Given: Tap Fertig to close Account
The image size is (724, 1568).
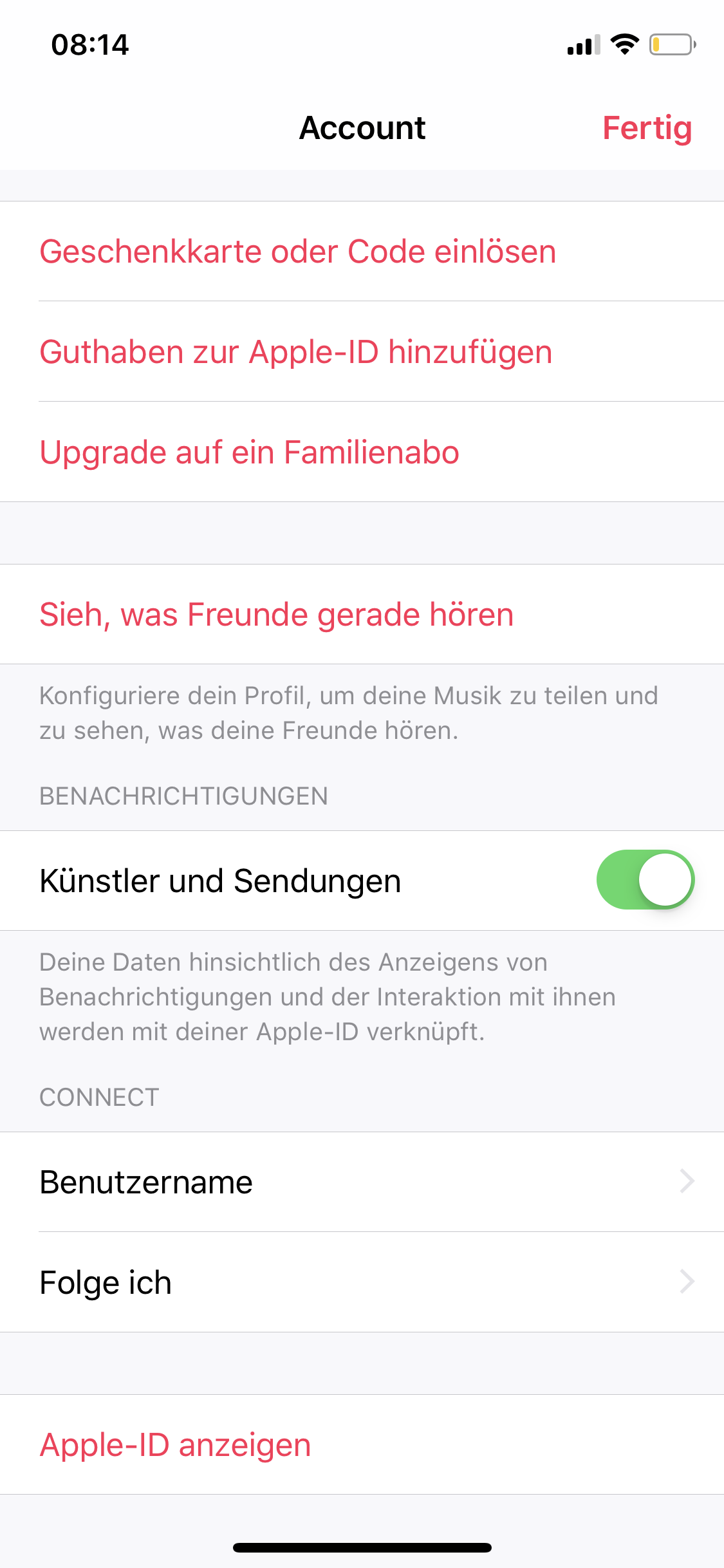Looking at the screenshot, I should pyautogui.click(x=646, y=128).
